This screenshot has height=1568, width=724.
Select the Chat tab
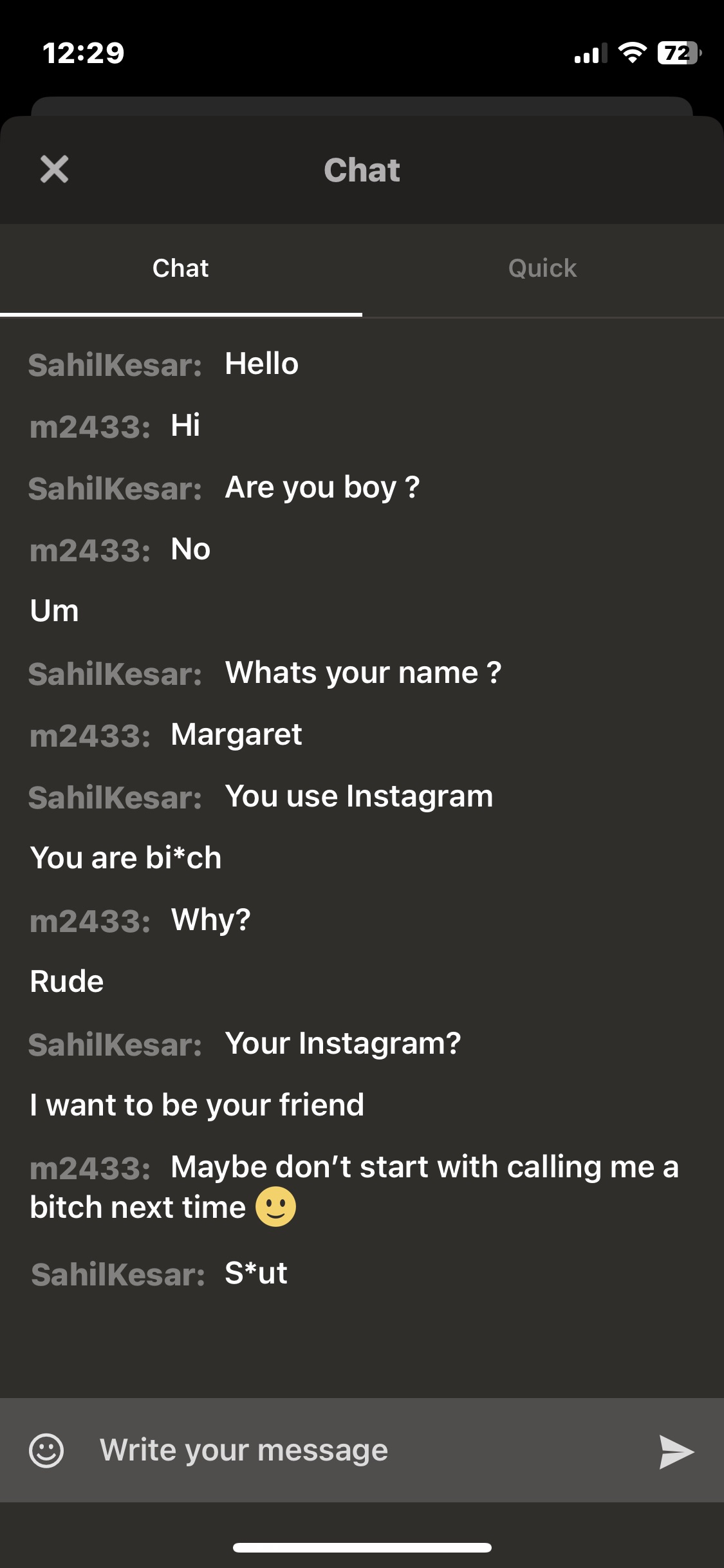click(x=181, y=268)
